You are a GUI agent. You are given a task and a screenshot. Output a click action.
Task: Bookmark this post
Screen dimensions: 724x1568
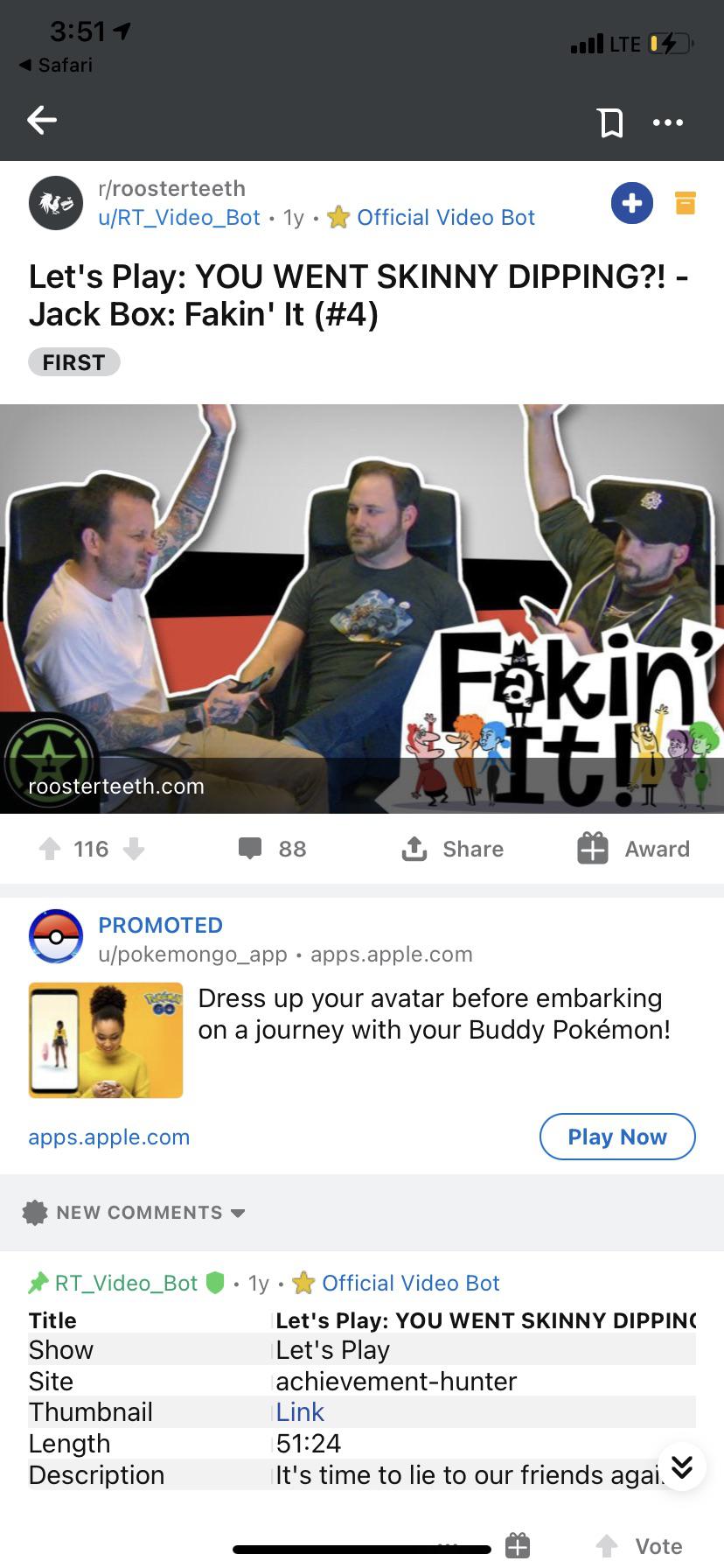coord(612,122)
